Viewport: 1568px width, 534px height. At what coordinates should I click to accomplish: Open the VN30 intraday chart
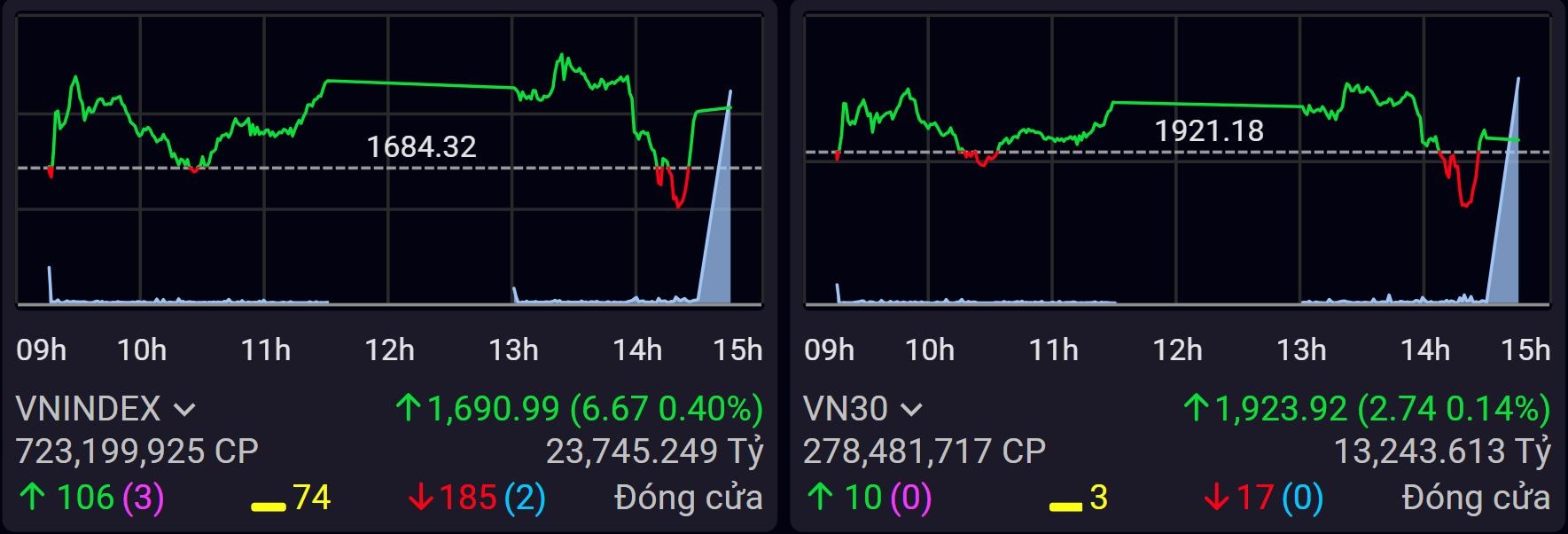point(1177,160)
